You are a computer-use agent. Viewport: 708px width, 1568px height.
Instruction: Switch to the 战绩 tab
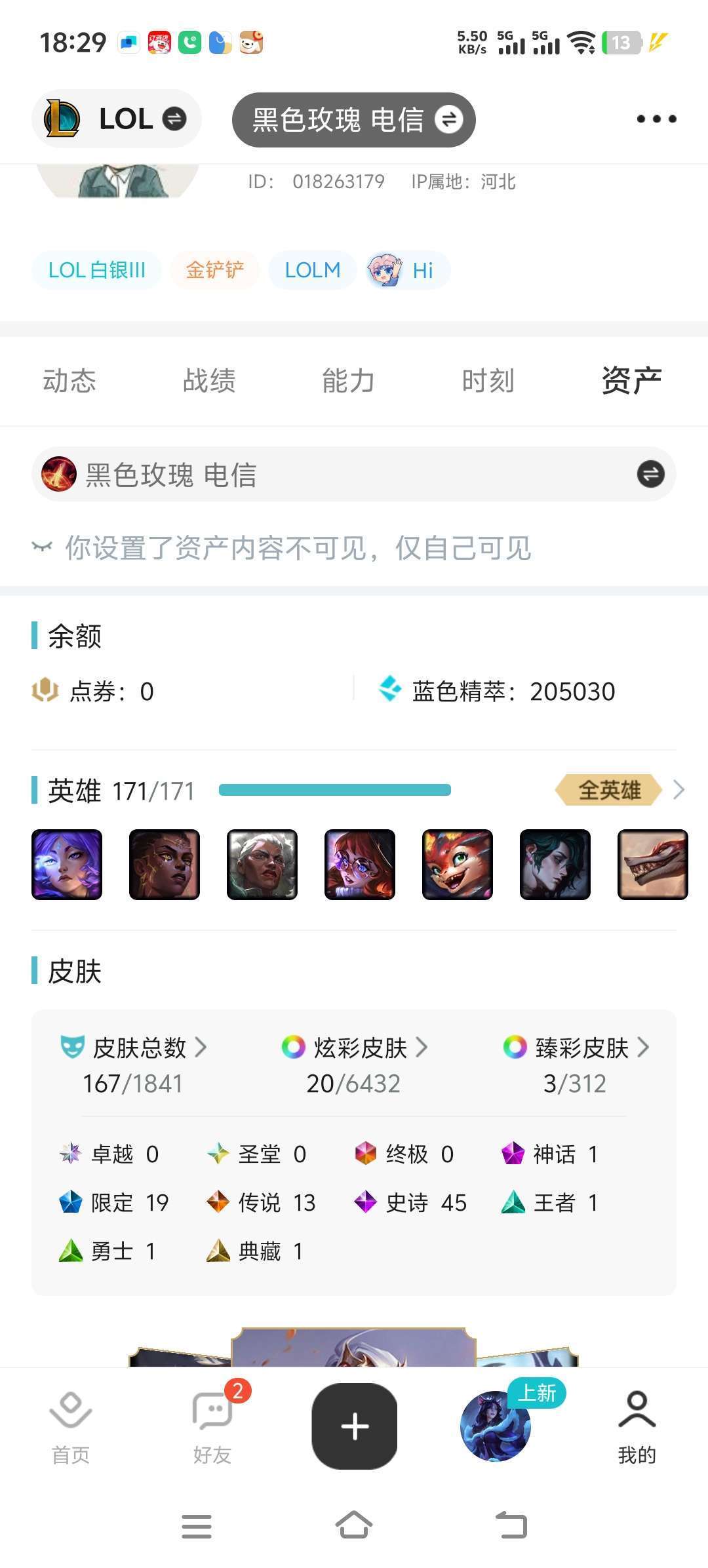[209, 381]
